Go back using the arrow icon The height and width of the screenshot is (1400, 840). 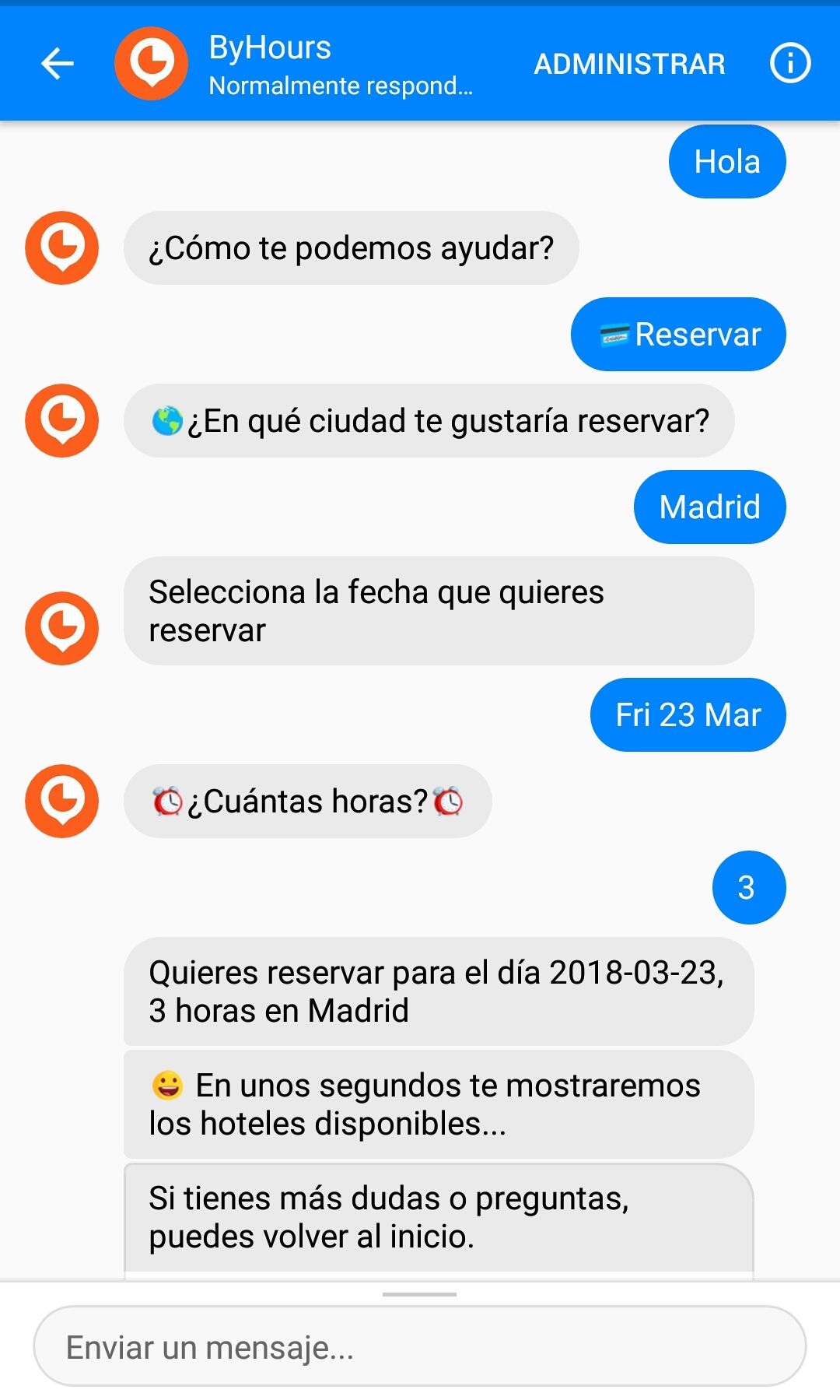[58, 64]
